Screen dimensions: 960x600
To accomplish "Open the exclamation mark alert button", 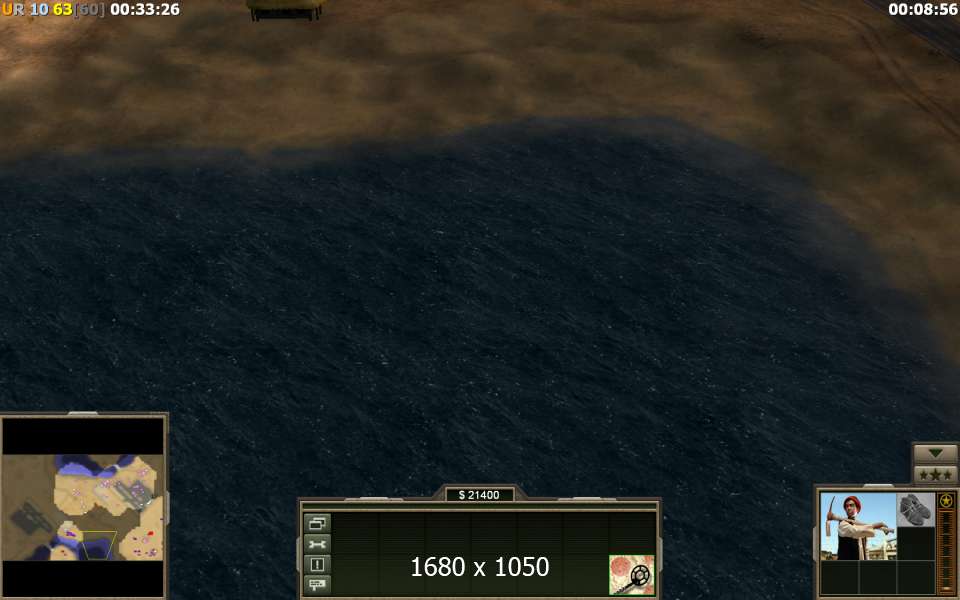I will coord(317,564).
